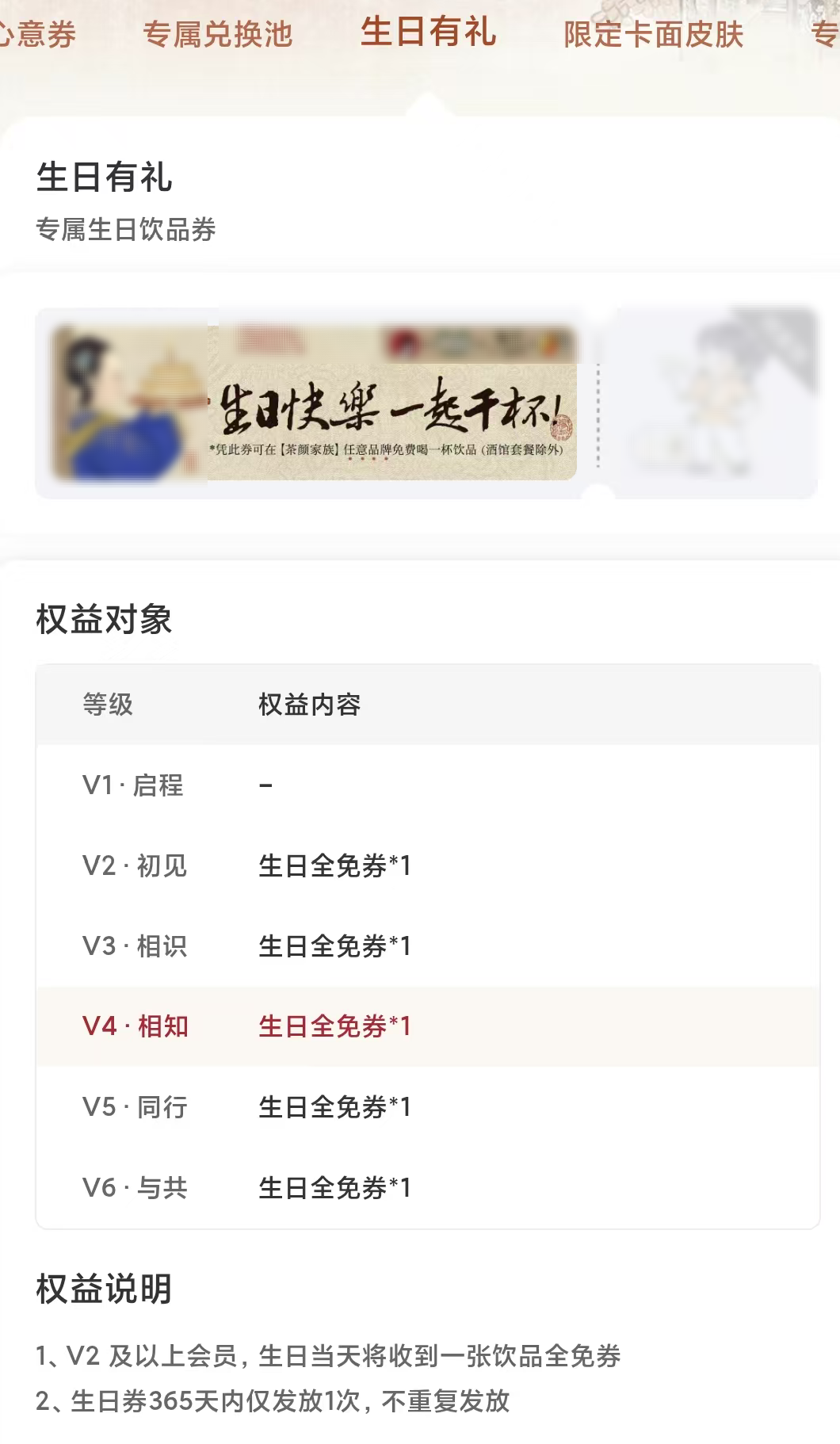Open the 限定卡面皮肤 tab
Screen dimensions: 840x1444
pos(654,35)
